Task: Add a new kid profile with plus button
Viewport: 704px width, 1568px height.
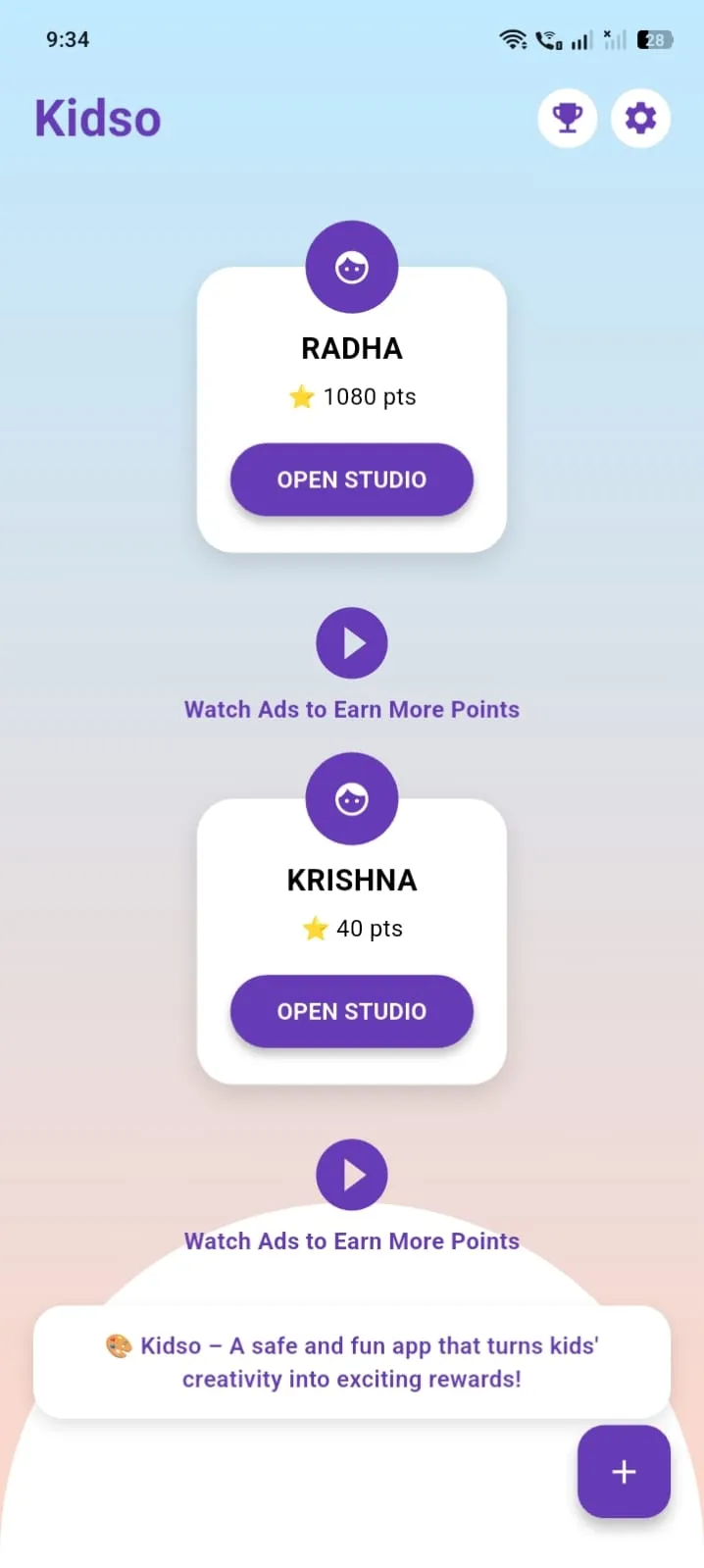Action: [x=624, y=1471]
